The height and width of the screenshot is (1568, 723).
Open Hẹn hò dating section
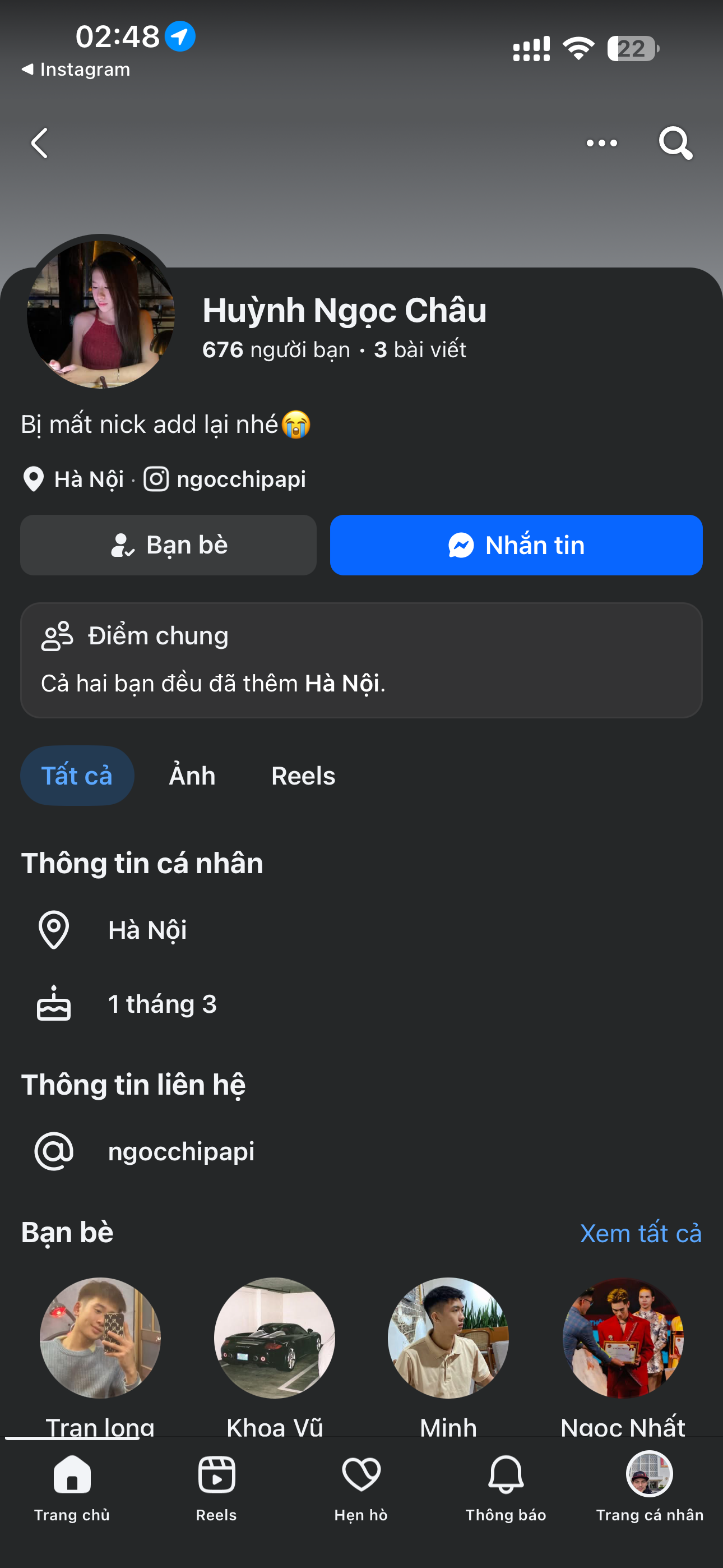[x=361, y=1485]
